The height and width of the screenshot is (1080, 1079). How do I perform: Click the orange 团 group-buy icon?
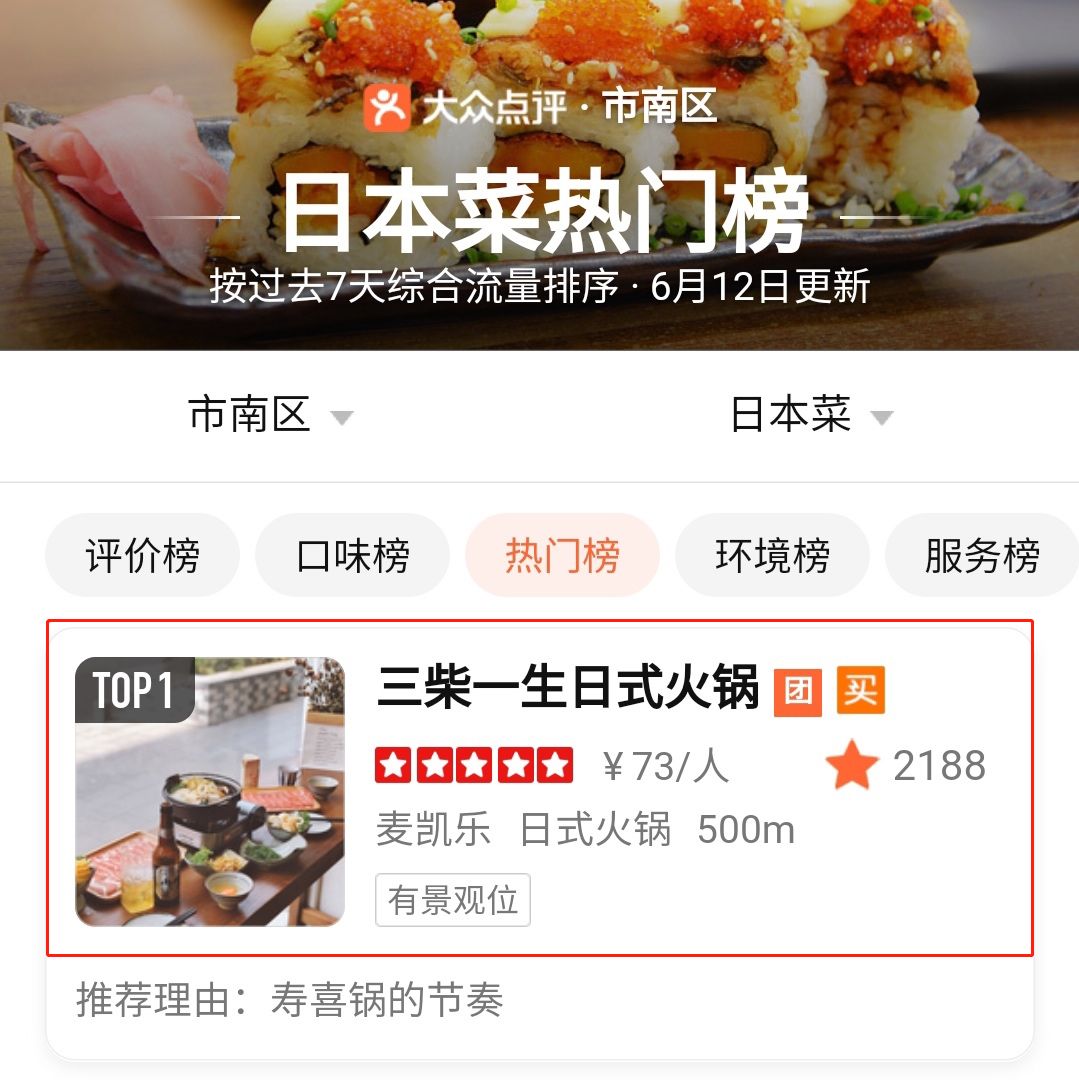click(x=799, y=694)
